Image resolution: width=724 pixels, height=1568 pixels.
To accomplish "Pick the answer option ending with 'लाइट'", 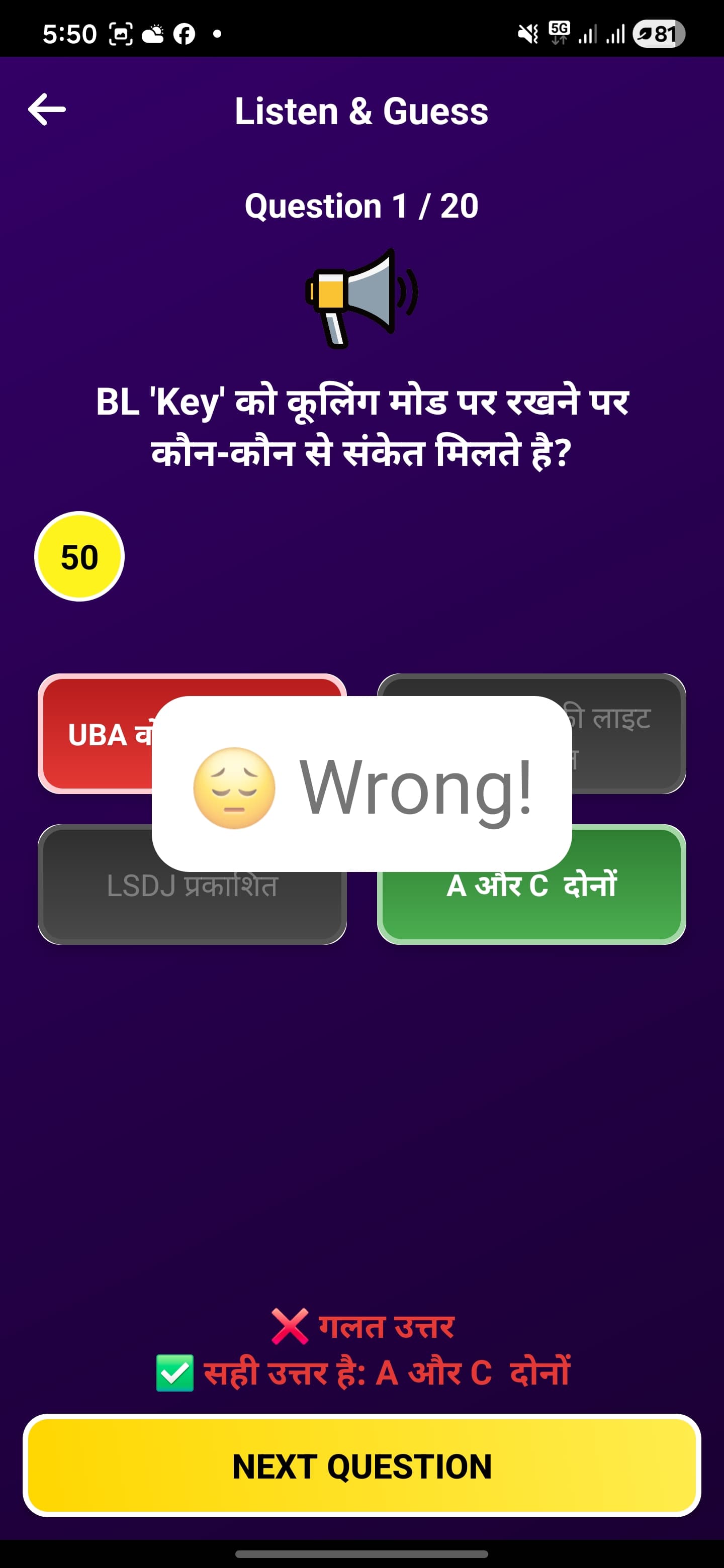I will (627, 724).
